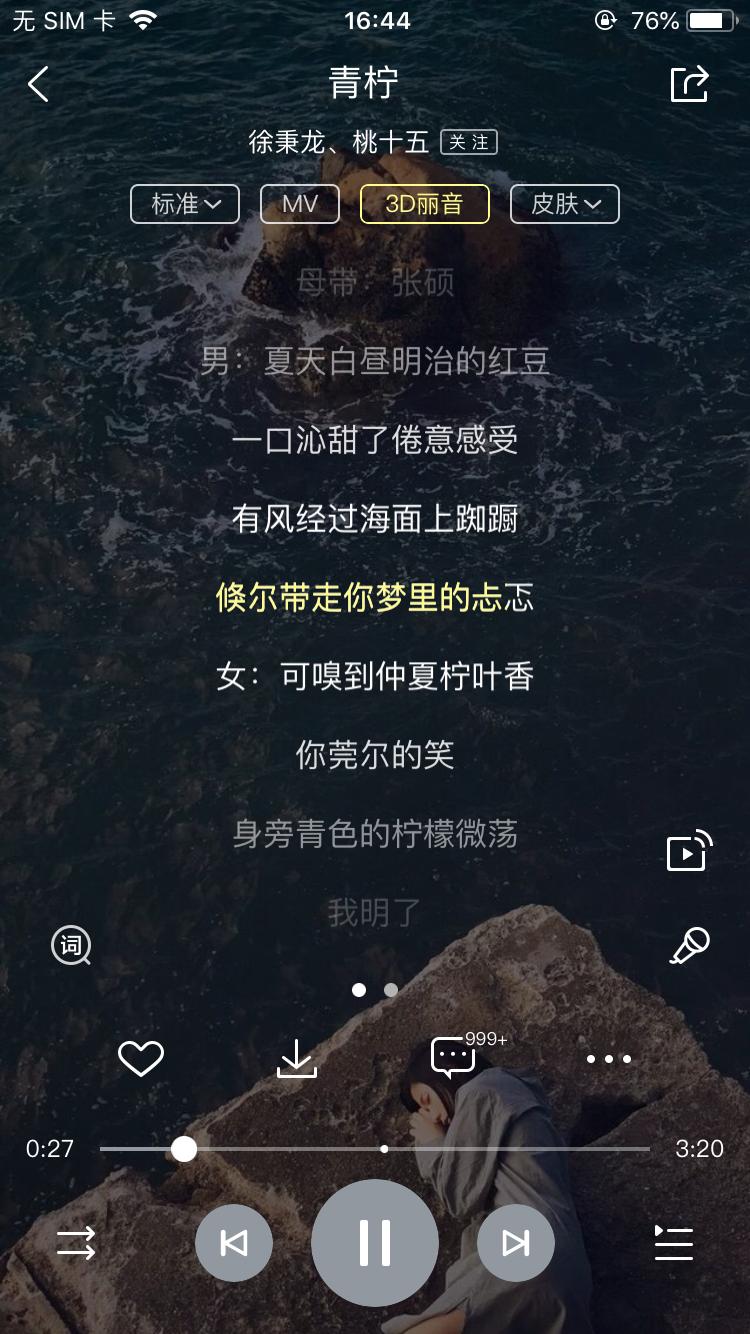750x1334 pixels.
Task: Click the lyrics adjustment 词 icon
Action: point(69,944)
